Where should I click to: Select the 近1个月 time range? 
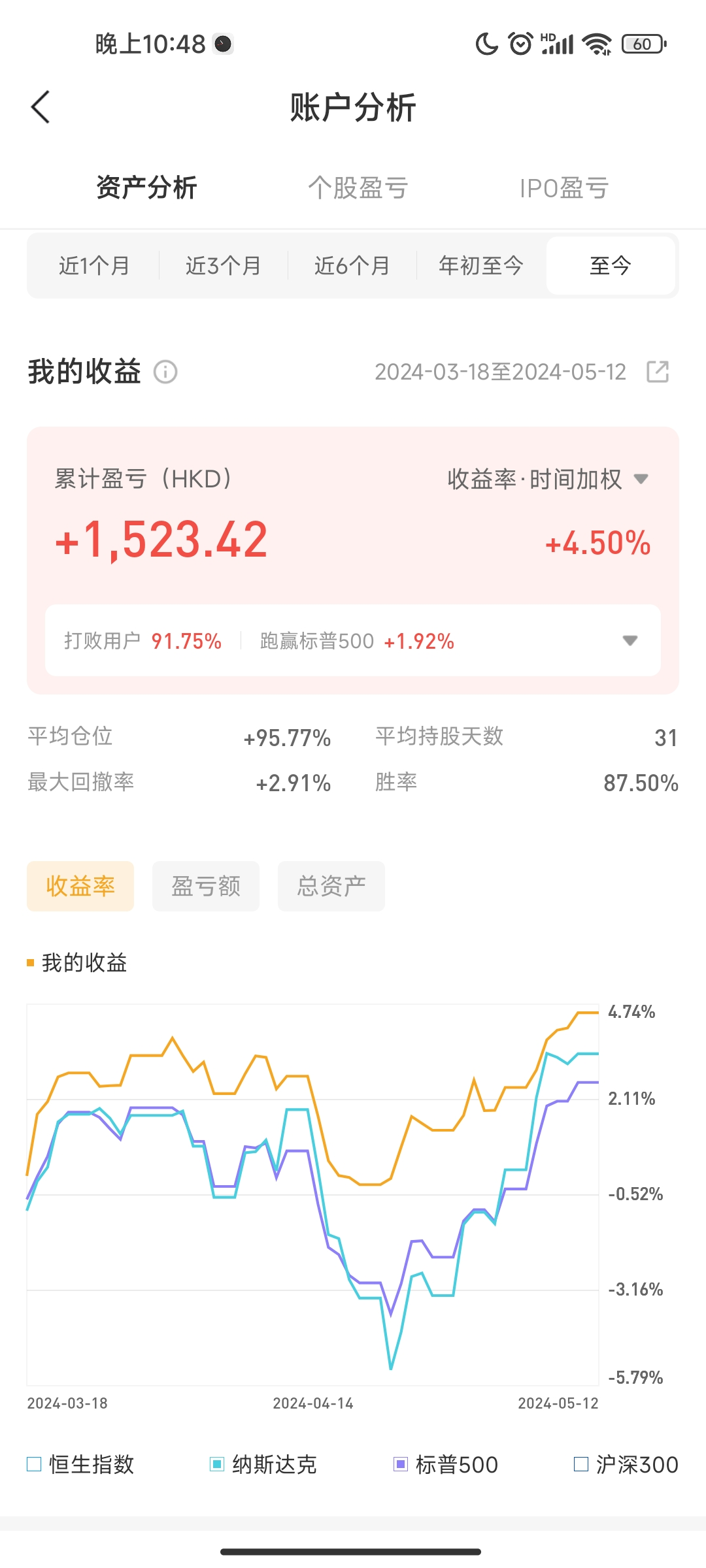tap(94, 266)
